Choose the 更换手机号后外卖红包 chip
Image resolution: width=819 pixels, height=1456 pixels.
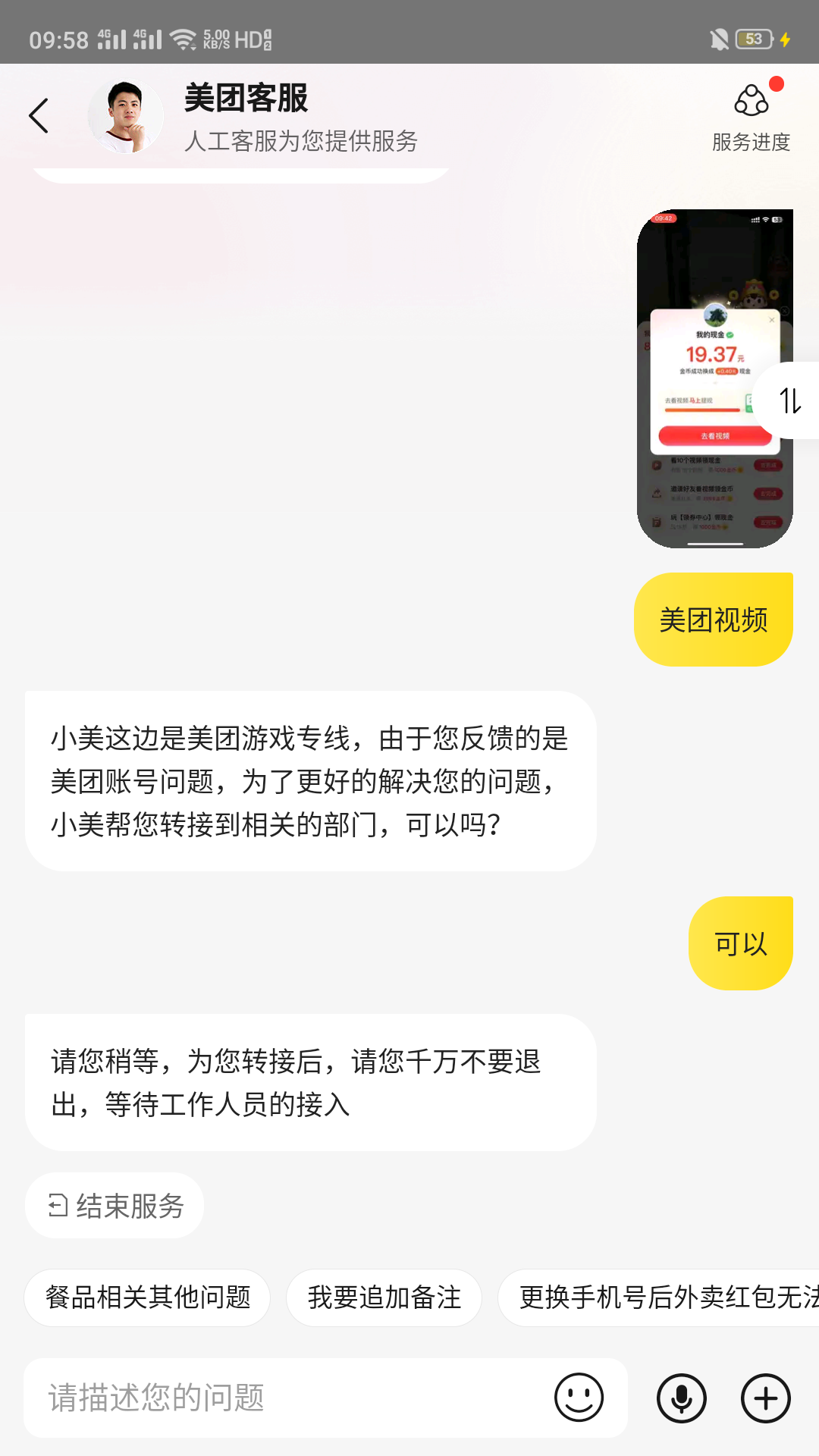click(660, 1298)
